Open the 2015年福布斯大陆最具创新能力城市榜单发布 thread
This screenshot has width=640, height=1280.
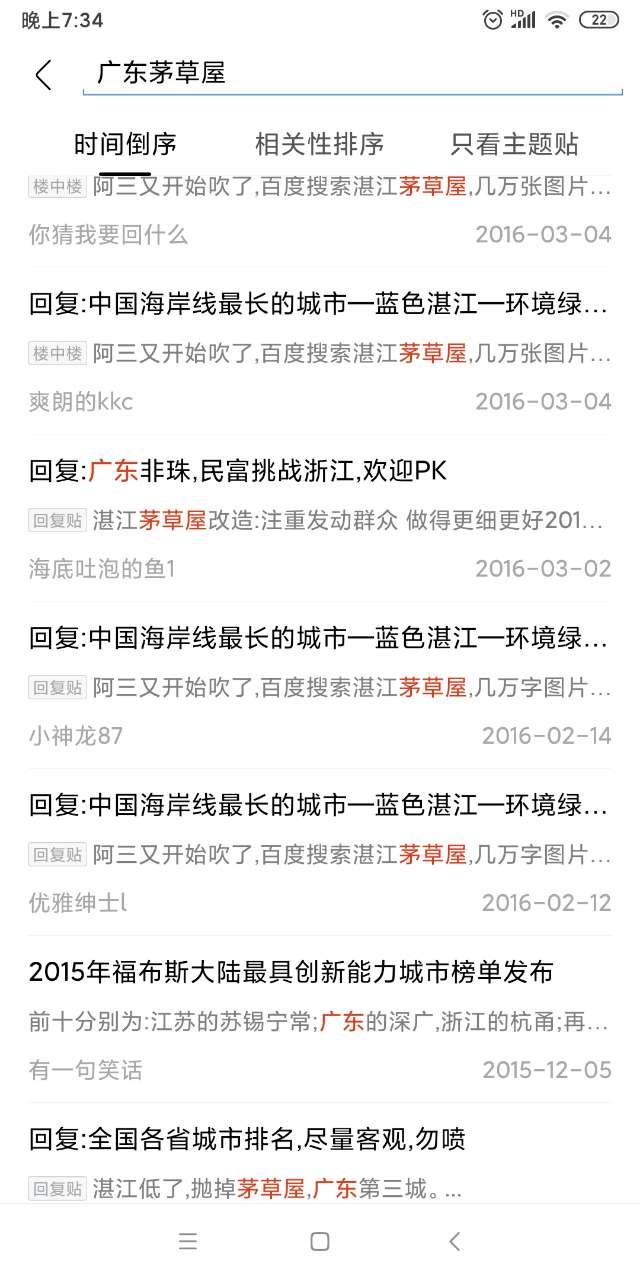(x=319, y=1018)
